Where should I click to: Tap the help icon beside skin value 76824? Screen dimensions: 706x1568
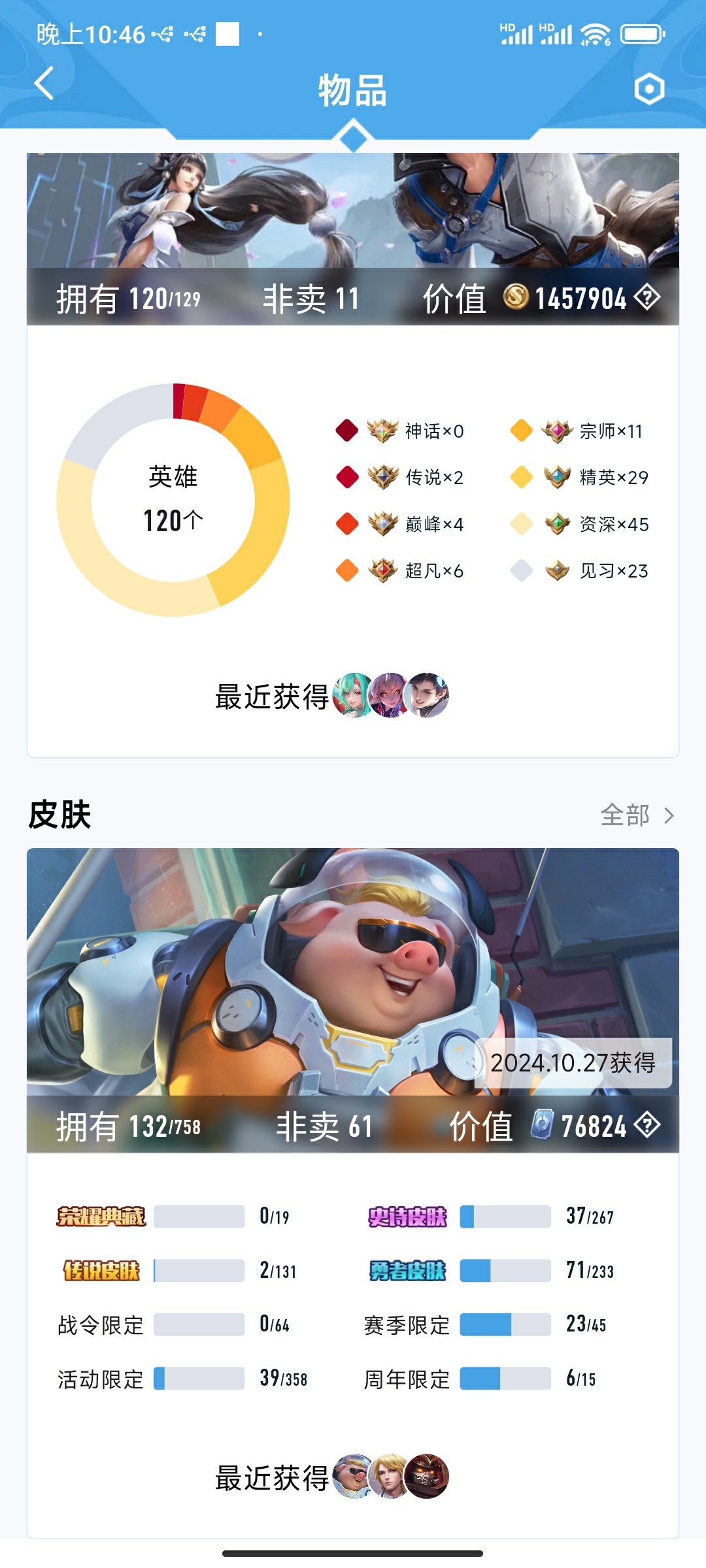pyautogui.click(x=647, y=1125)
